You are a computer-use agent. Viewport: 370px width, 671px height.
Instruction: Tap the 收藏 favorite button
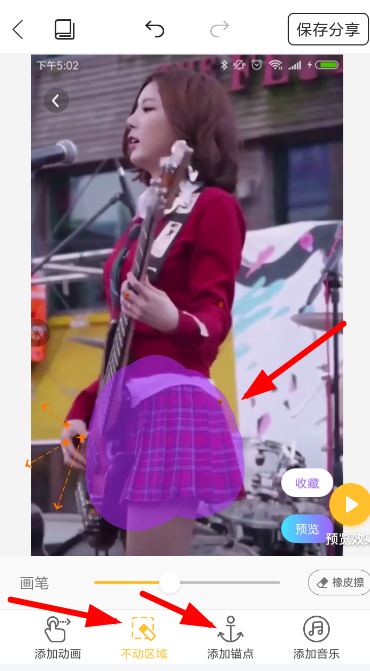pos(307,483)
